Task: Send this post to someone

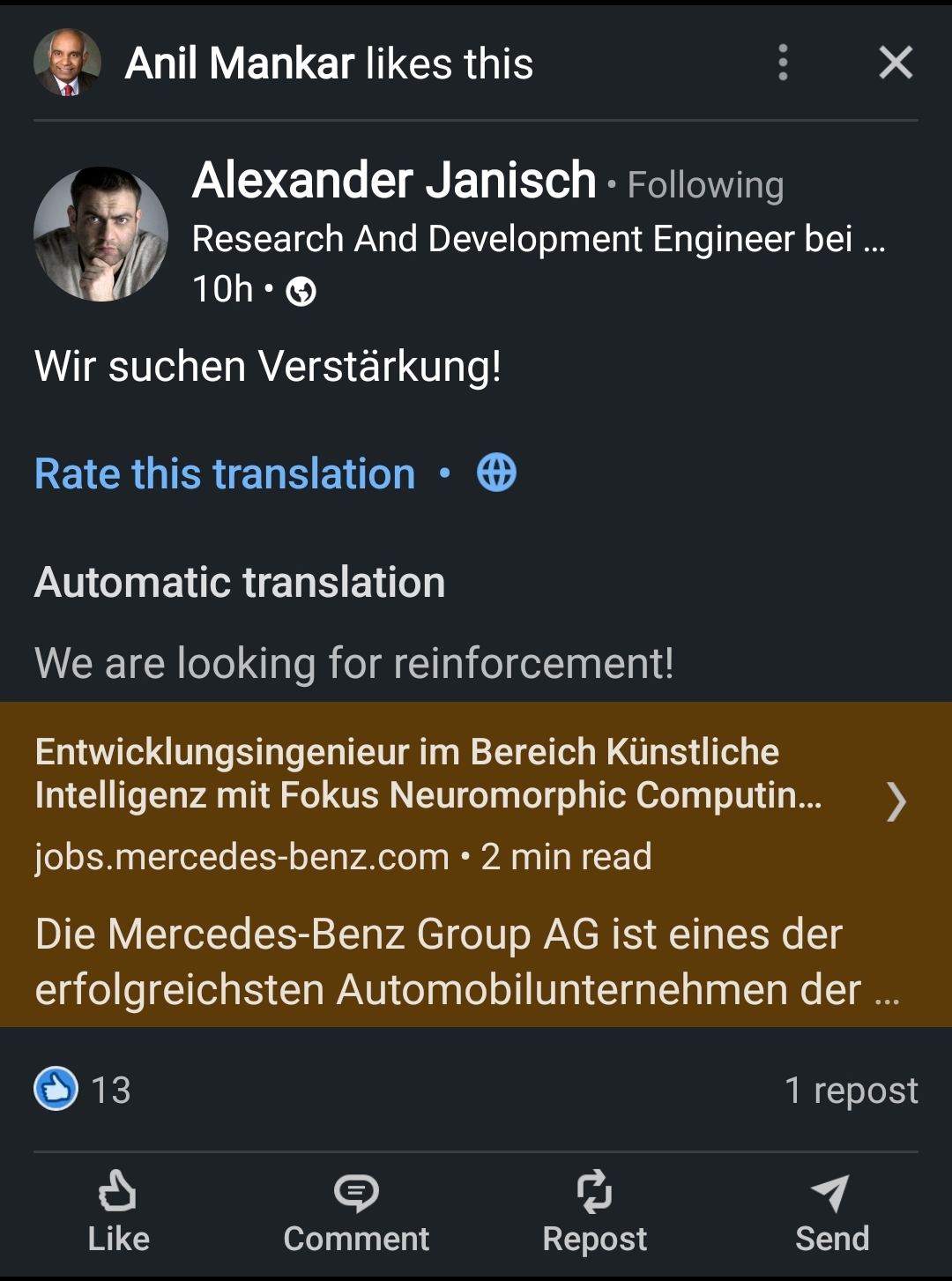Action: pos(831,1211)
